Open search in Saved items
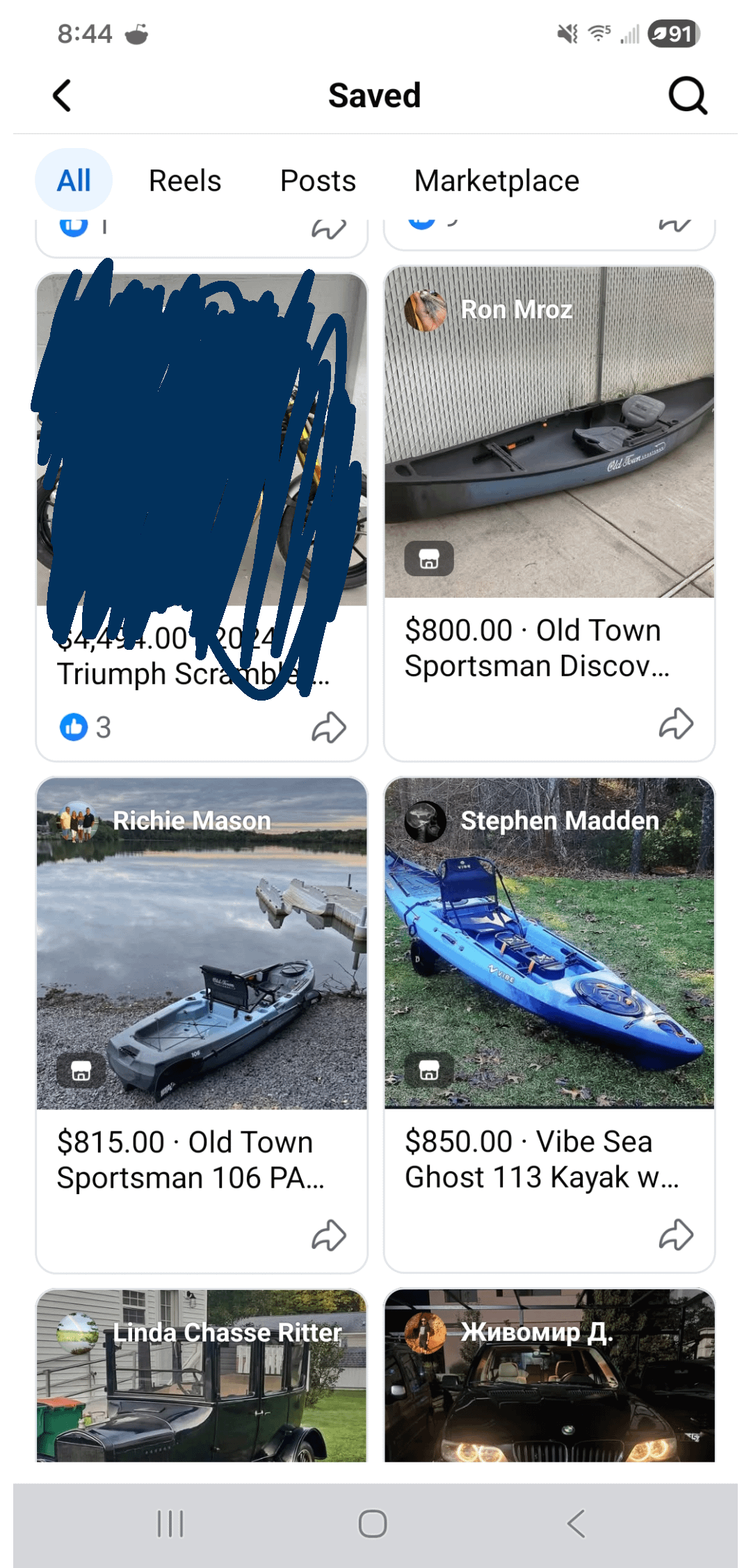751x1568 pixels. tap(687, 95)
